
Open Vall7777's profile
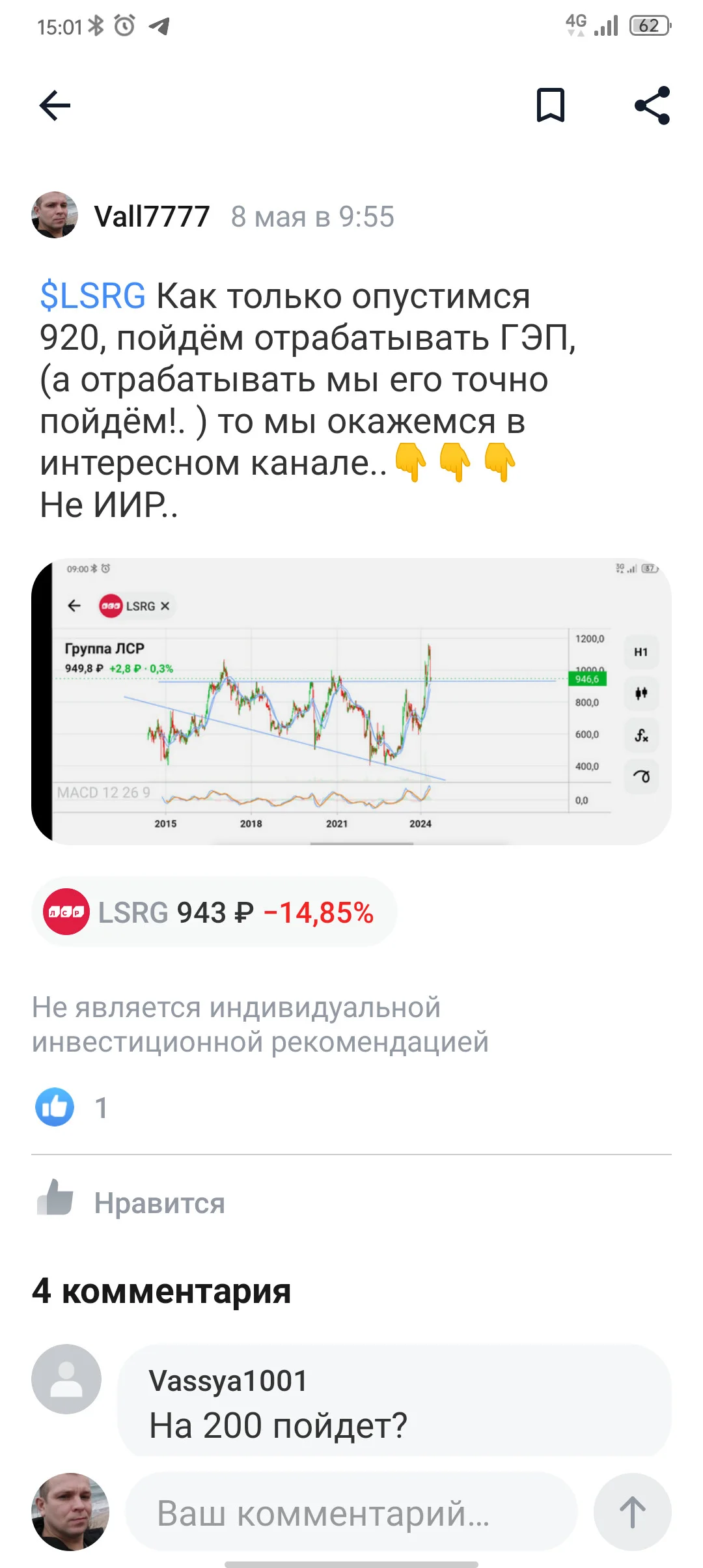tap(152, 216)
